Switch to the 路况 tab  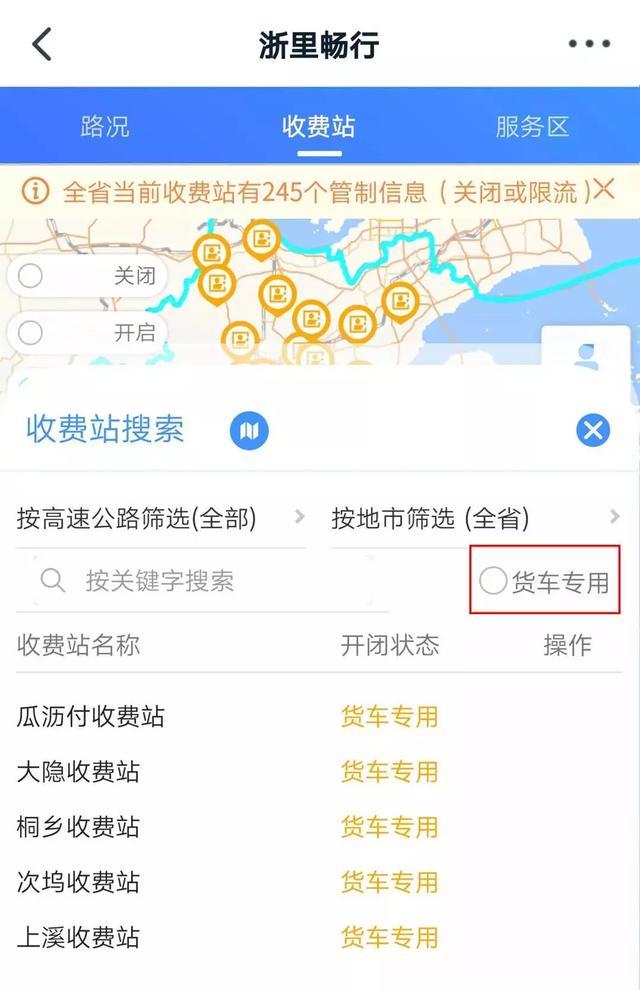coord(105,127)
